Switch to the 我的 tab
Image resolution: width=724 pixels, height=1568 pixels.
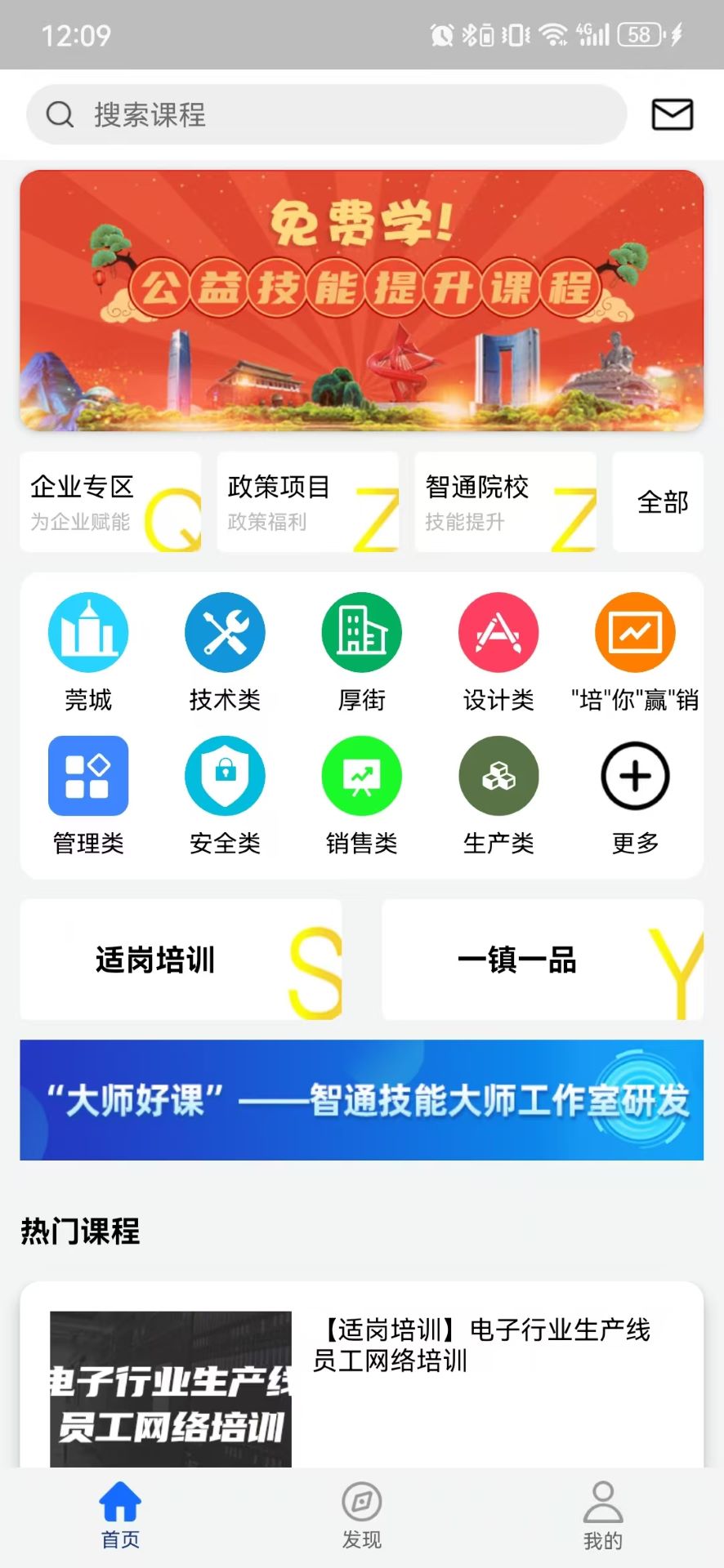pos(602,1516)
